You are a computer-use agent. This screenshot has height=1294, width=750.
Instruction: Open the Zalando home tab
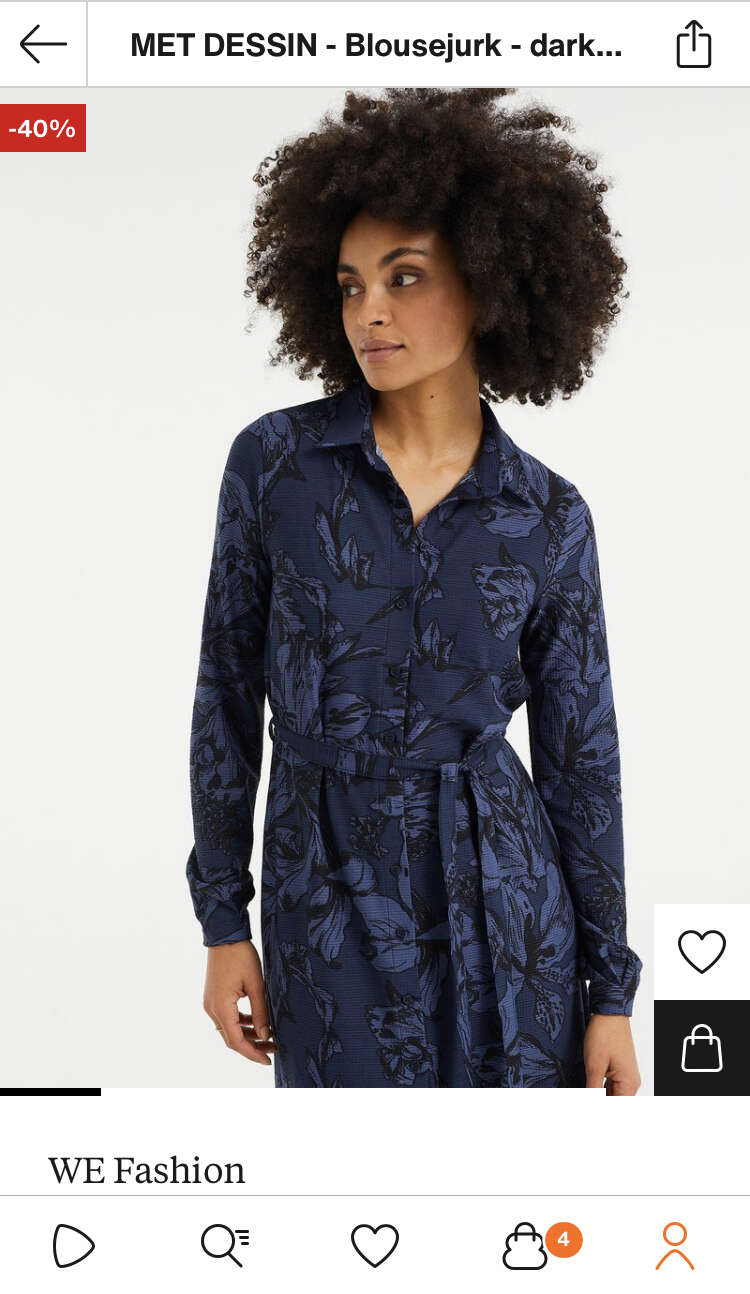(74, 1246)
